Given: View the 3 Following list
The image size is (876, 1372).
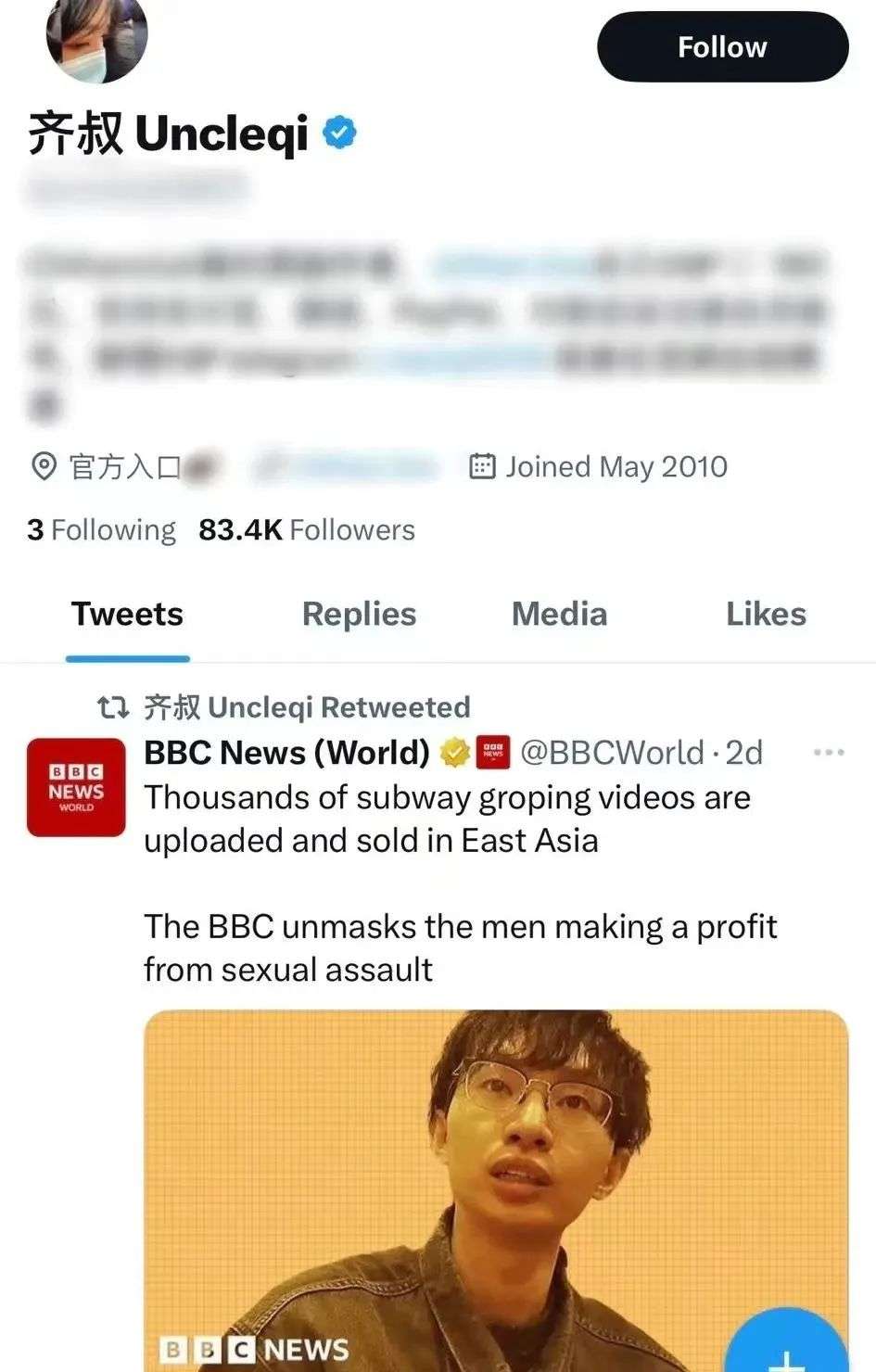Looking at the screenshot, I should point(101,530).
